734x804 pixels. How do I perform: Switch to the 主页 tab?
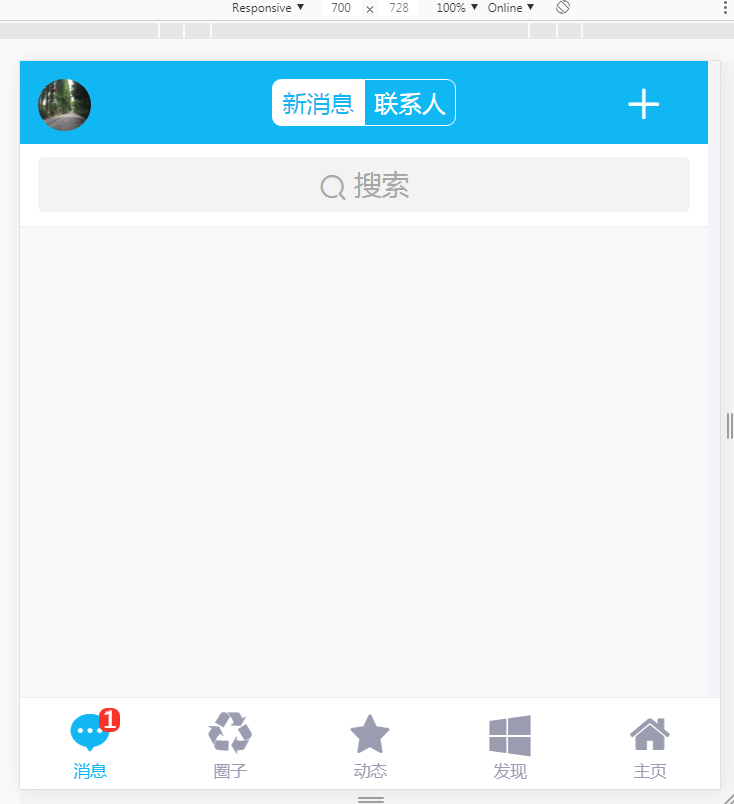pyautogui.click(x=650, y=745)
